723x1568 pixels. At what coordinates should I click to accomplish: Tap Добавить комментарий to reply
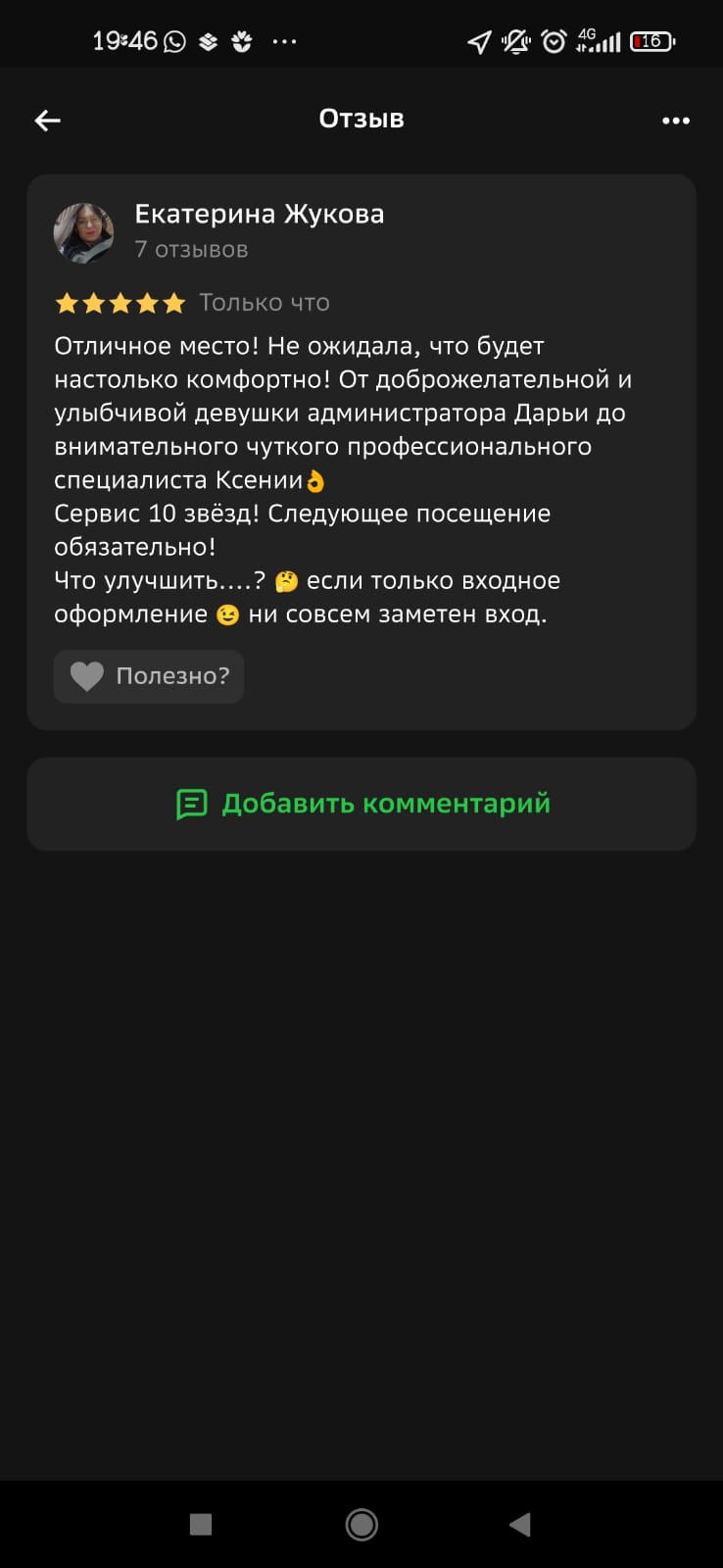click(x=361, y=804)
